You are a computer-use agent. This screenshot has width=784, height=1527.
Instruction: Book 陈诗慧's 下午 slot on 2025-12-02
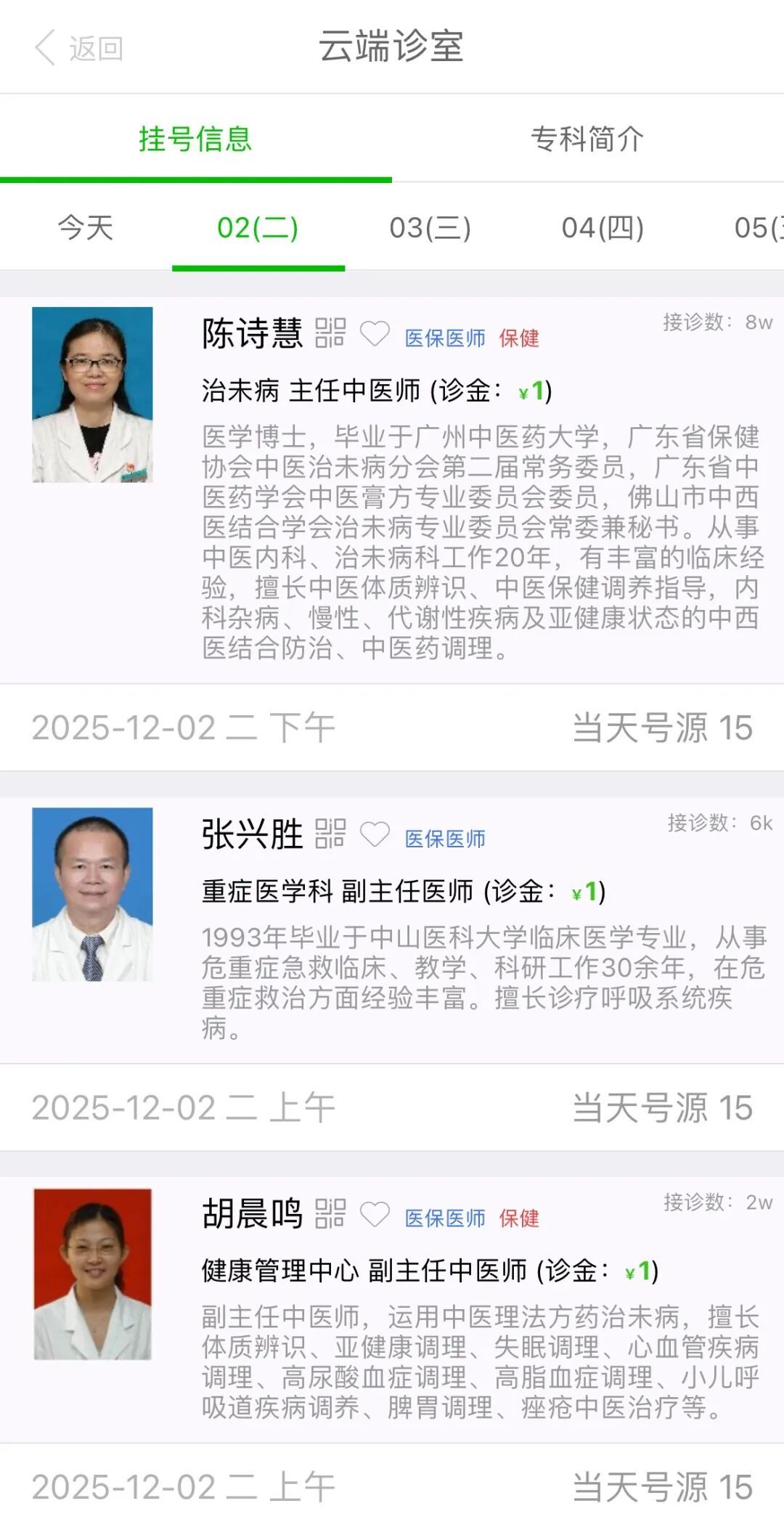pos(392,728)
